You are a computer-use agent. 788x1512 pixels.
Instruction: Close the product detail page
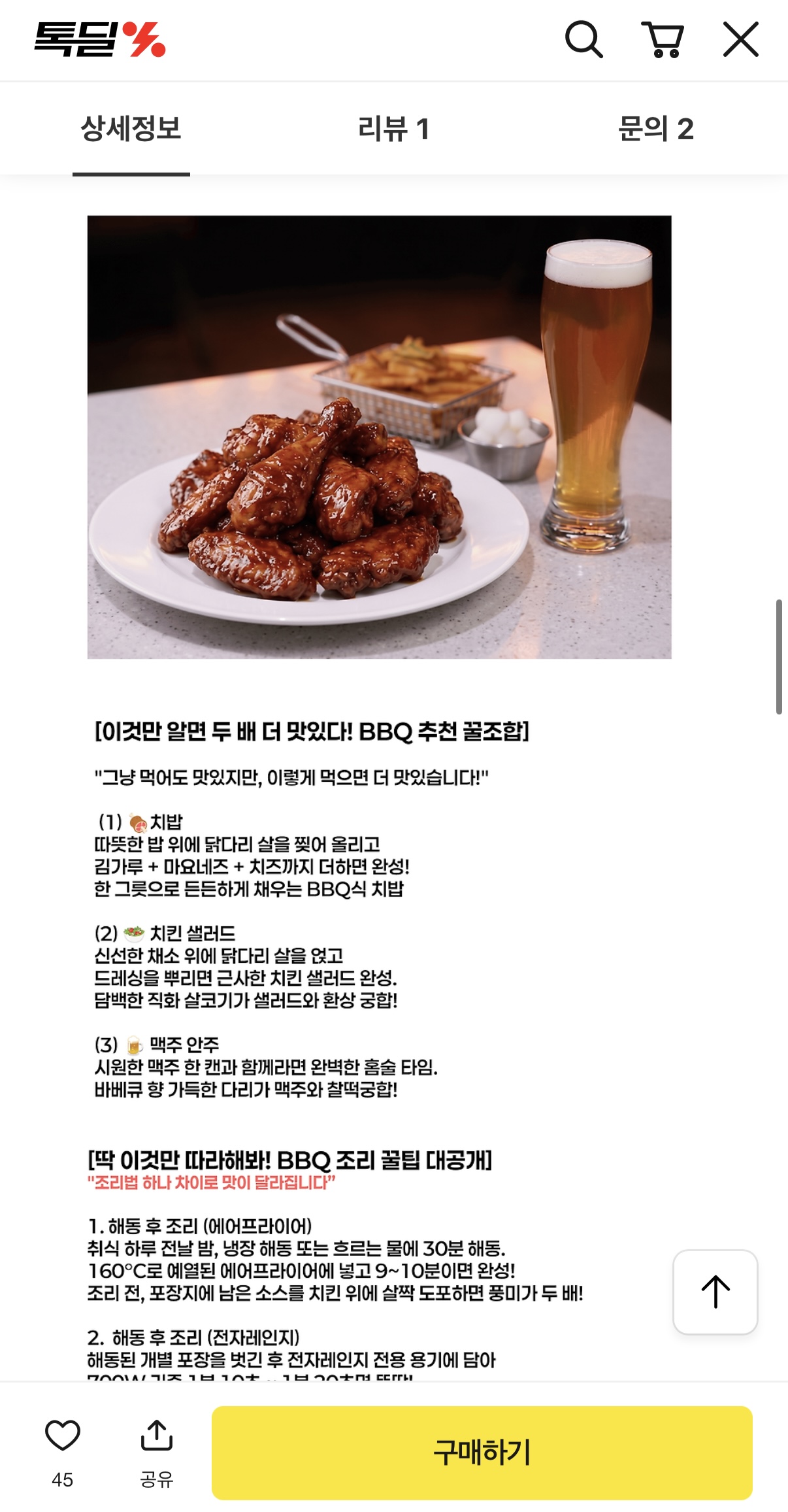click(741, 39)
